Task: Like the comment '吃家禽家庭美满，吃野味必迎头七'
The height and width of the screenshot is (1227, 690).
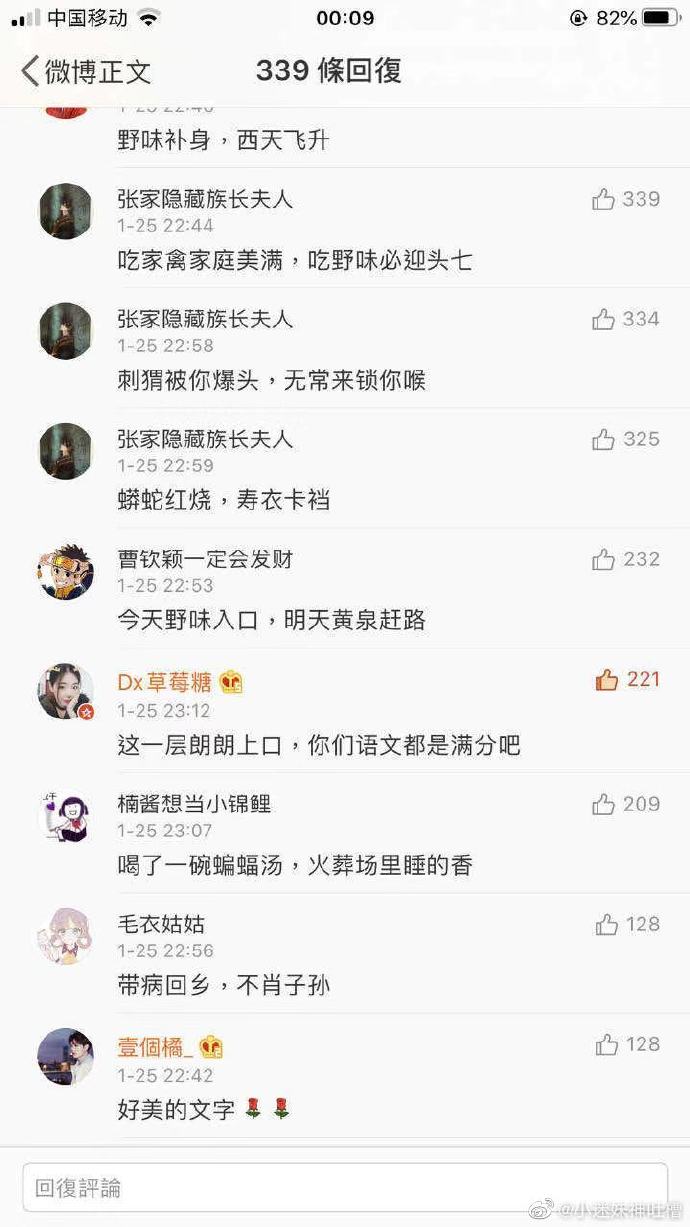Action: point(603,200)
